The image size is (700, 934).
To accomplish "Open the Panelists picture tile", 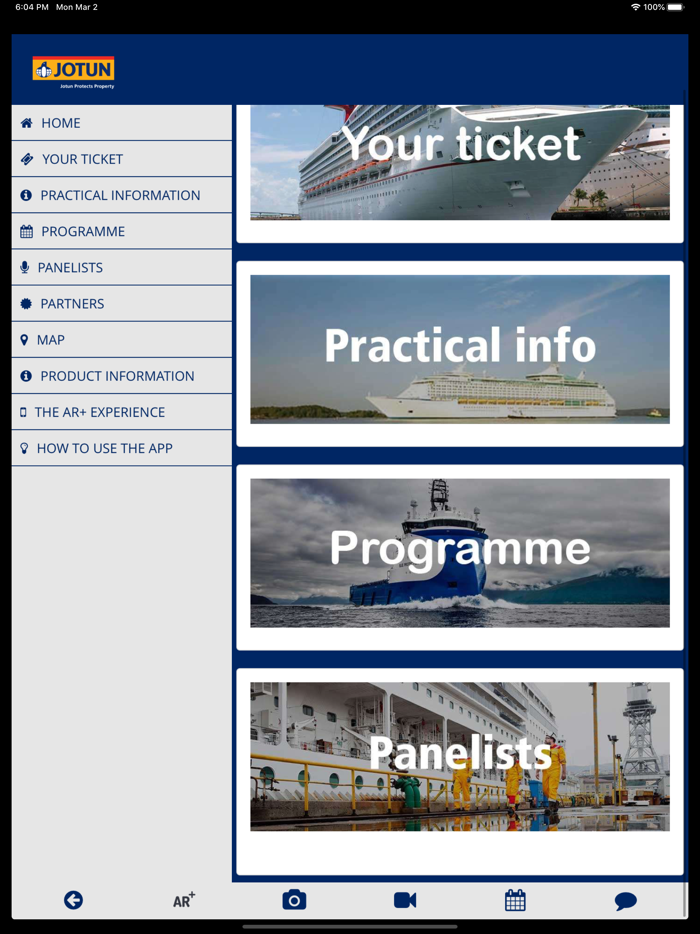I will point(460,757).
